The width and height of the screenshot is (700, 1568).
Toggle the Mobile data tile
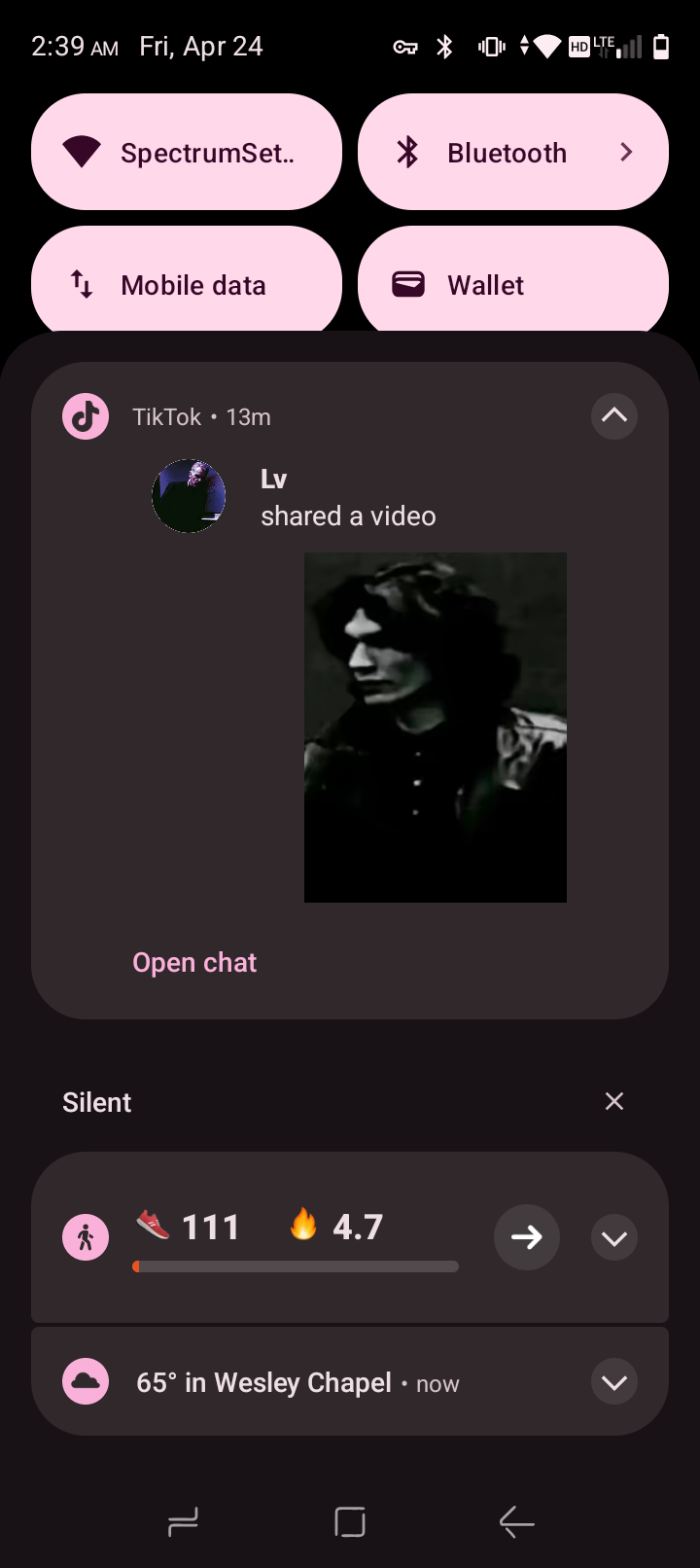(x=187, y=284)
